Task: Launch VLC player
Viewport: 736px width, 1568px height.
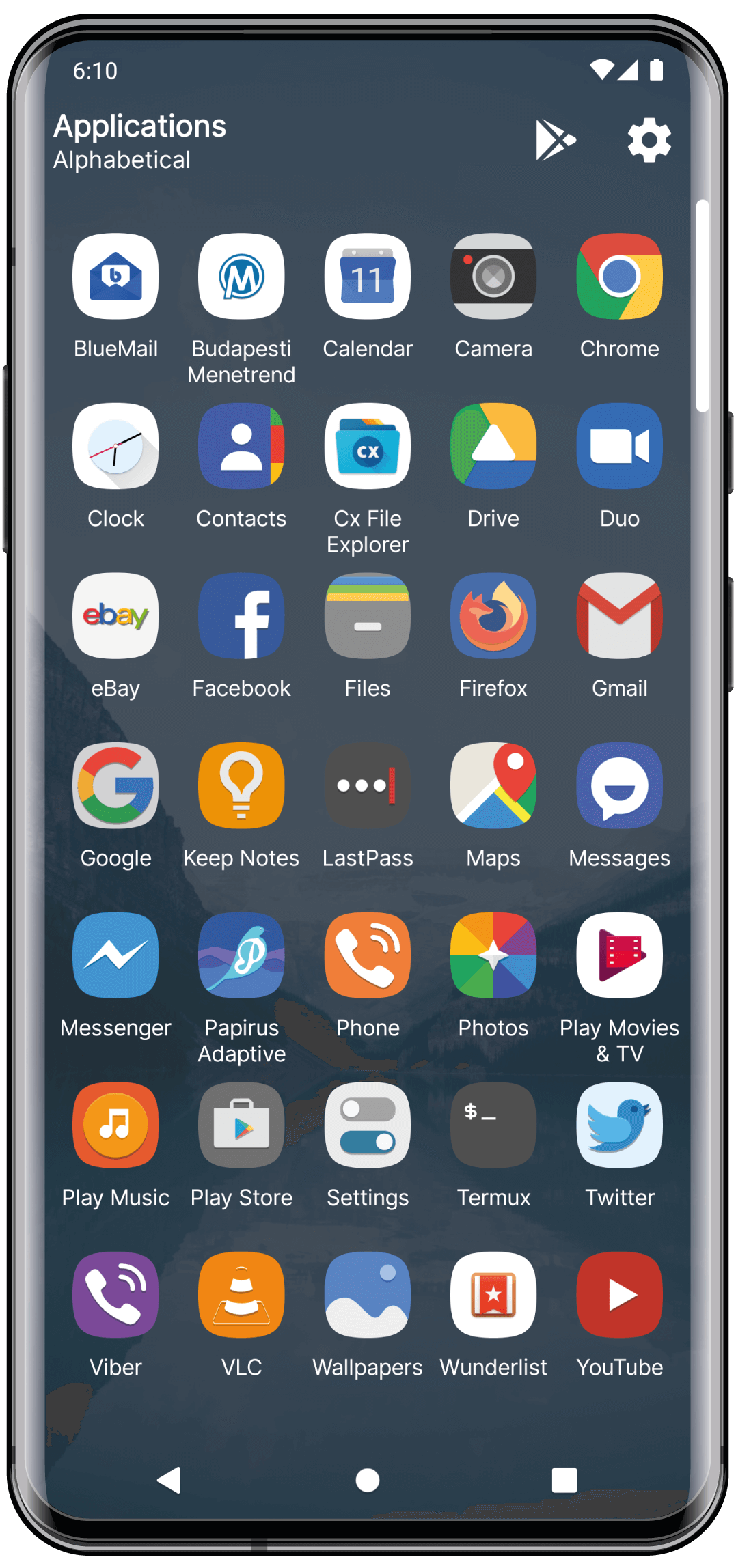Action: coord(241,1295)
